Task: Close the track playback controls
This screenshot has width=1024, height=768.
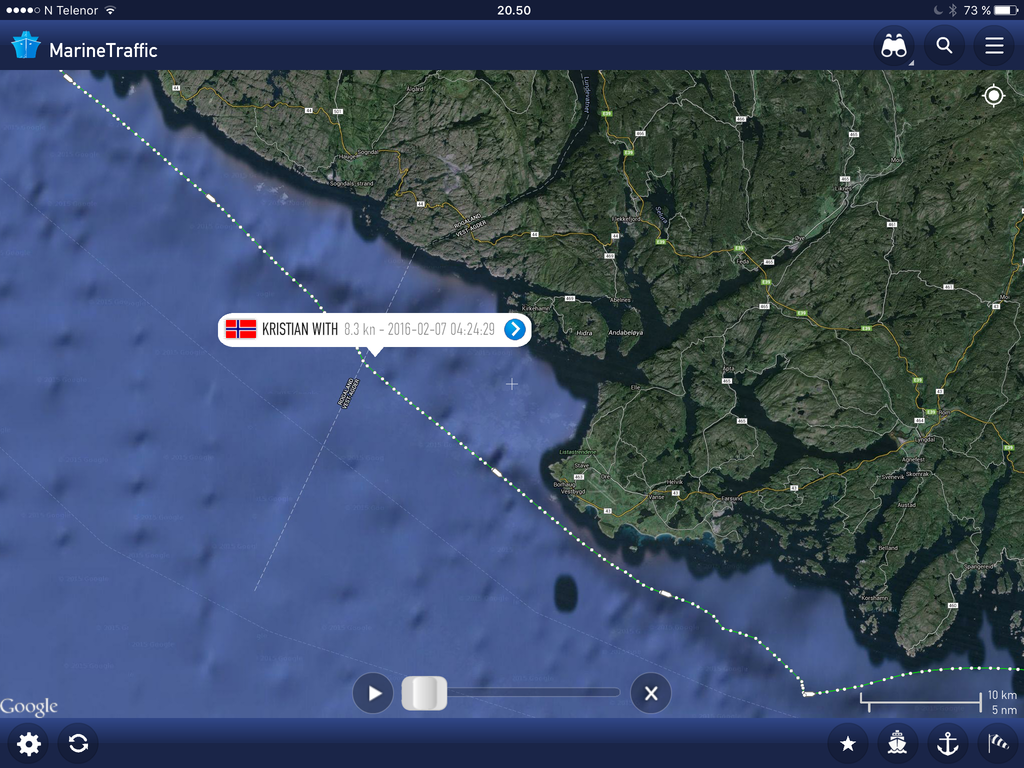Action: 651,693
